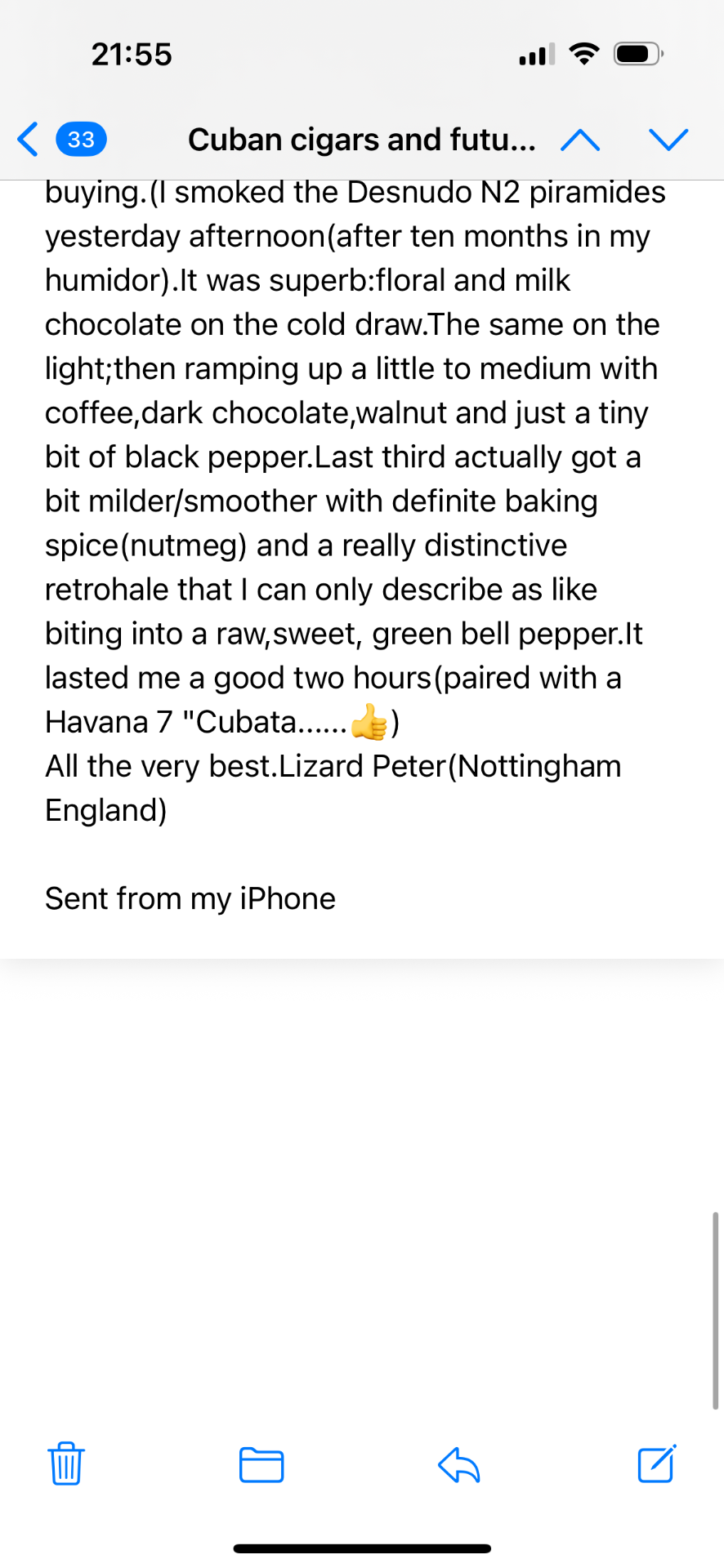The width and height of the screenshot is (724, 1568).
Task: Jump to the previous email
Action: tap(580, 140)
